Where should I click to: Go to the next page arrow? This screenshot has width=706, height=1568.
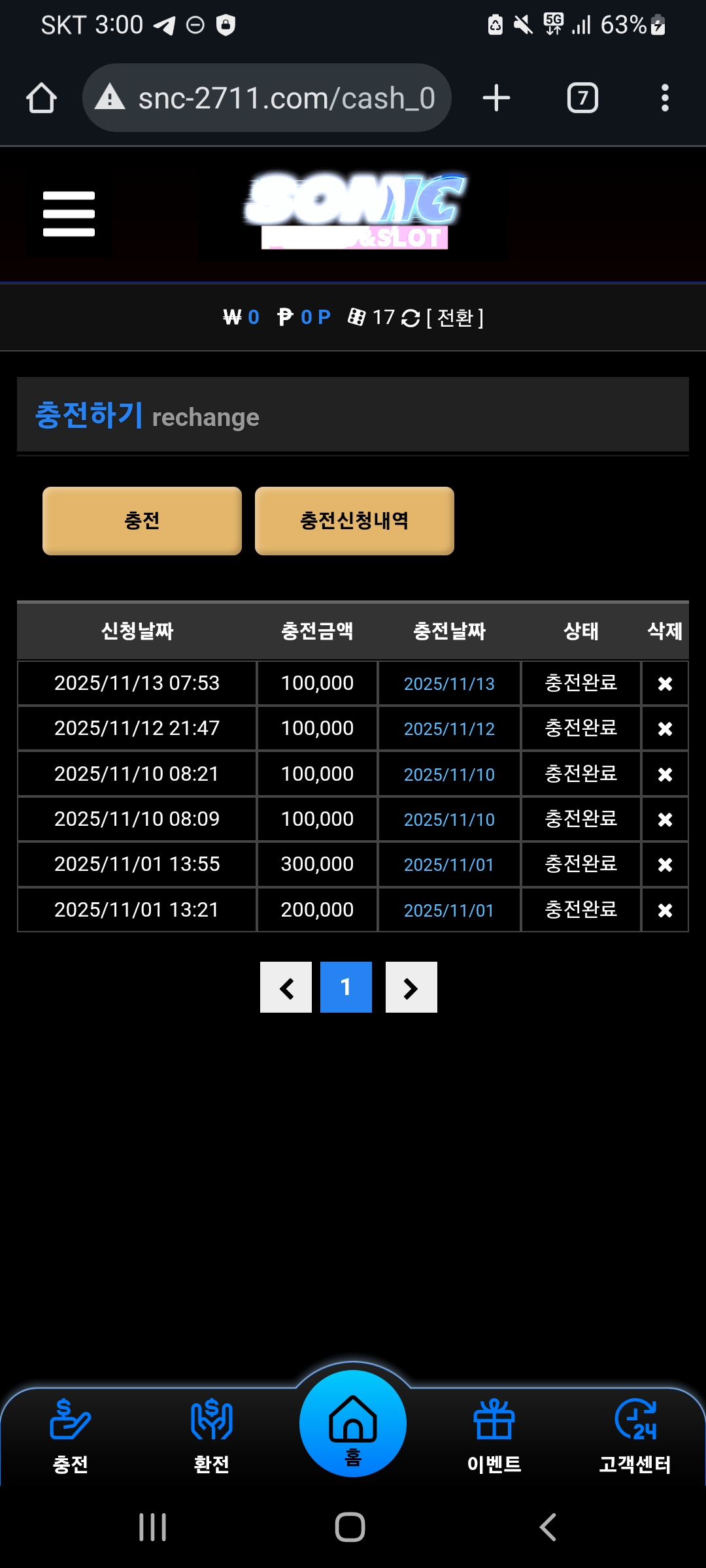(411, 987)
